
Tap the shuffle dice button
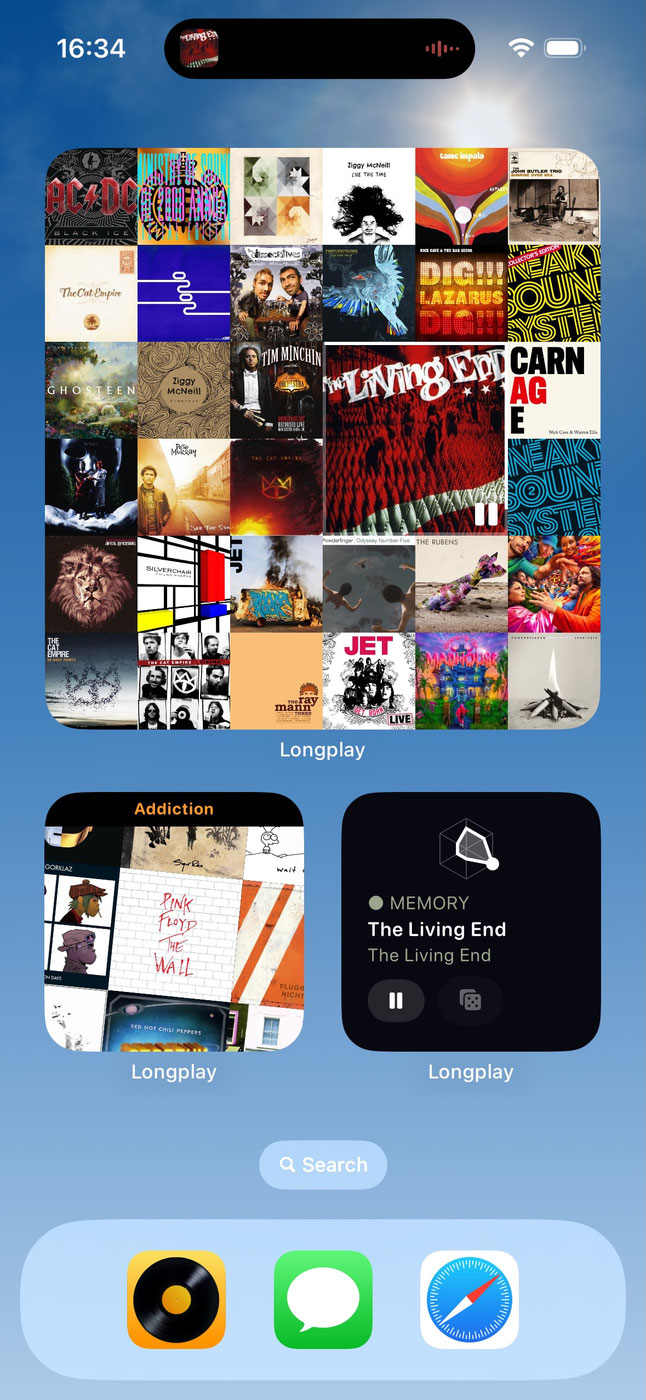click(470, 1000)
